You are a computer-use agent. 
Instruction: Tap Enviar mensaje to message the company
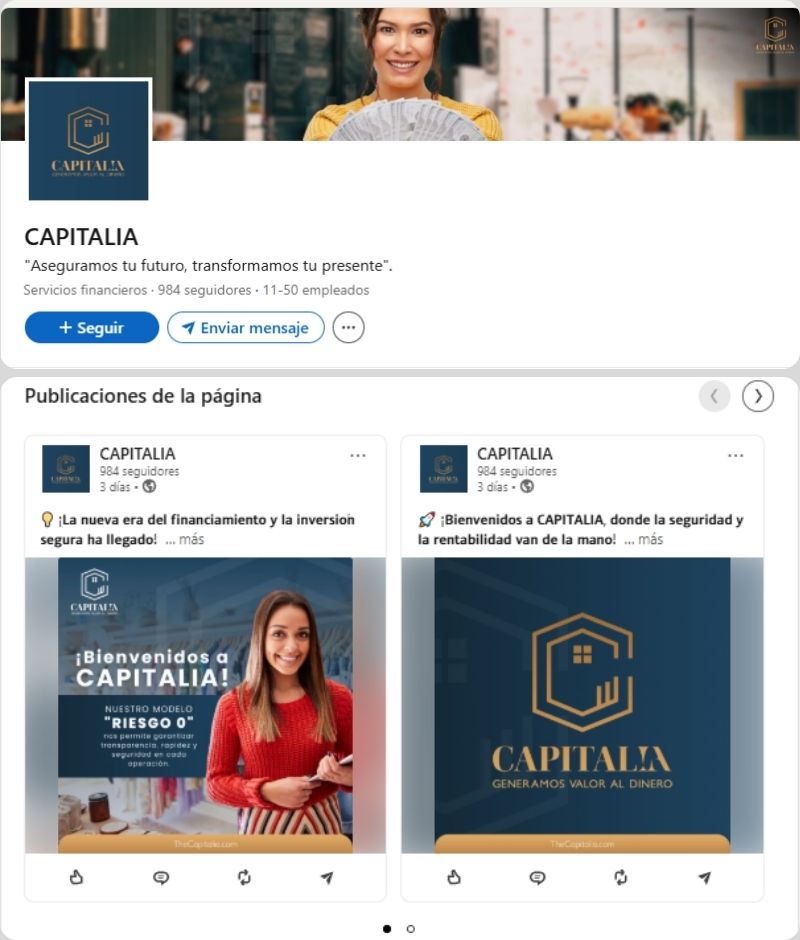tap(245, 327)
